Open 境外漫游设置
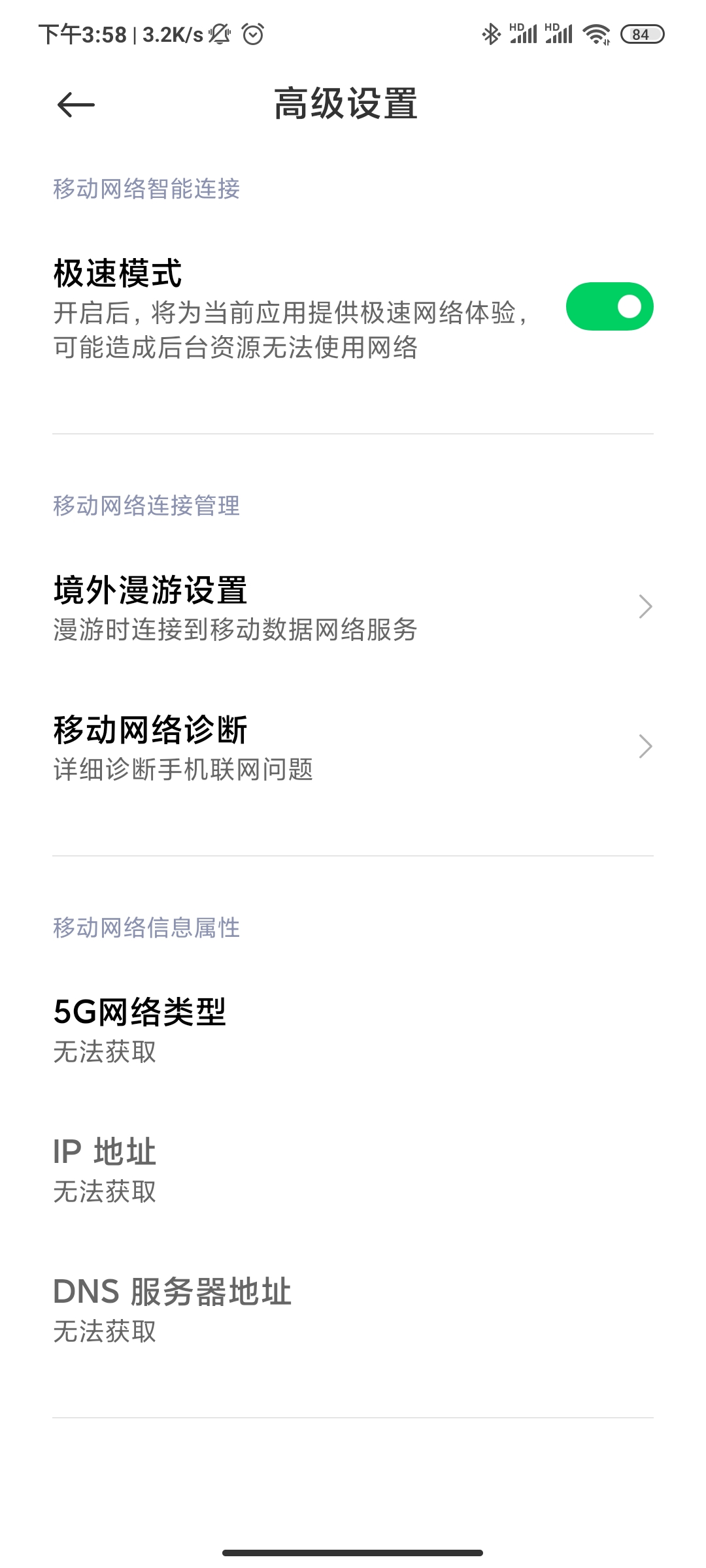The image size is (706, 1568). [353, 607]
